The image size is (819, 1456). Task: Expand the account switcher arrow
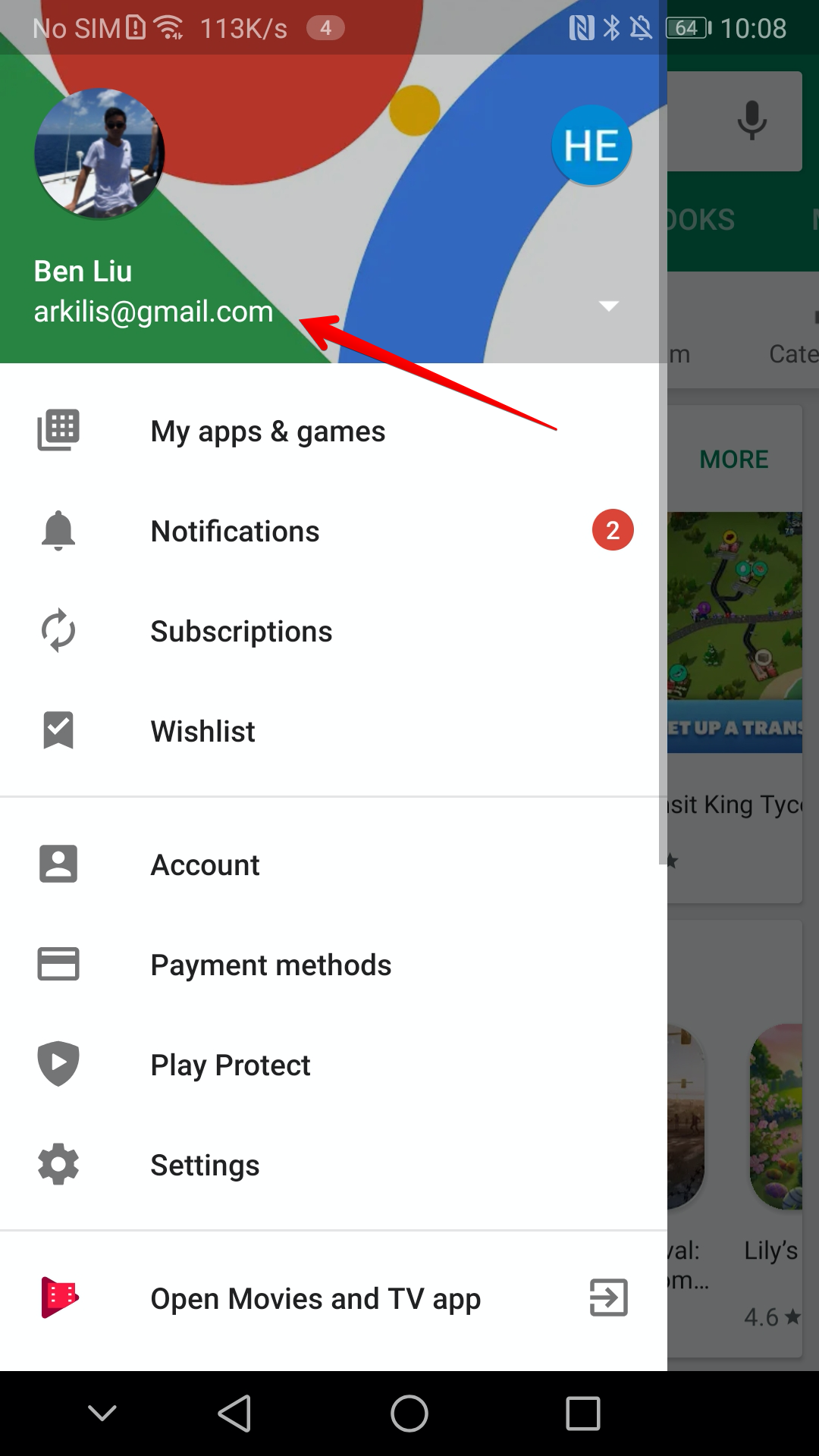tap(608, 306)
